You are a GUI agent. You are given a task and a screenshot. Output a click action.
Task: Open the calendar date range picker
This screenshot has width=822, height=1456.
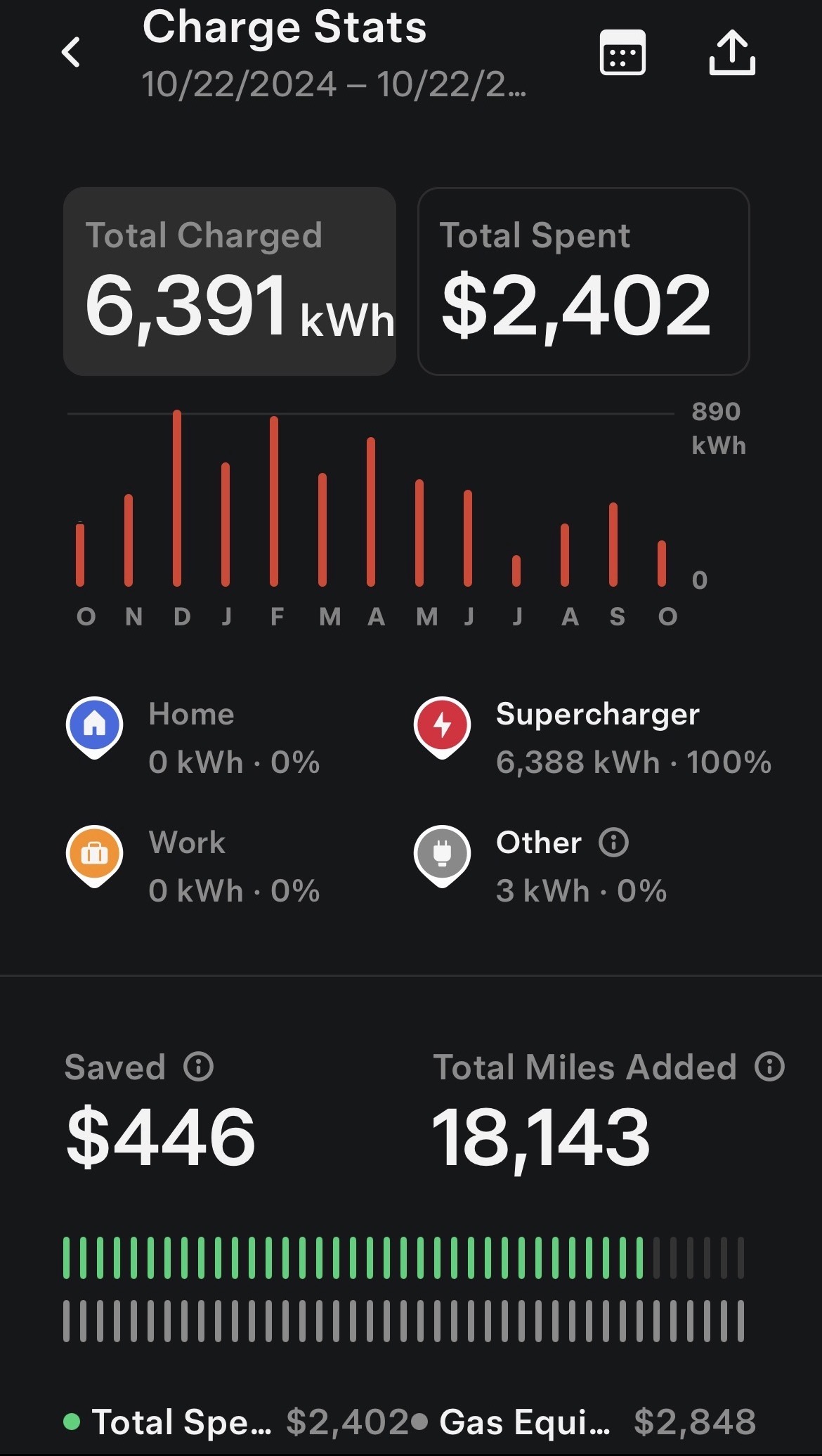(622, 53)
